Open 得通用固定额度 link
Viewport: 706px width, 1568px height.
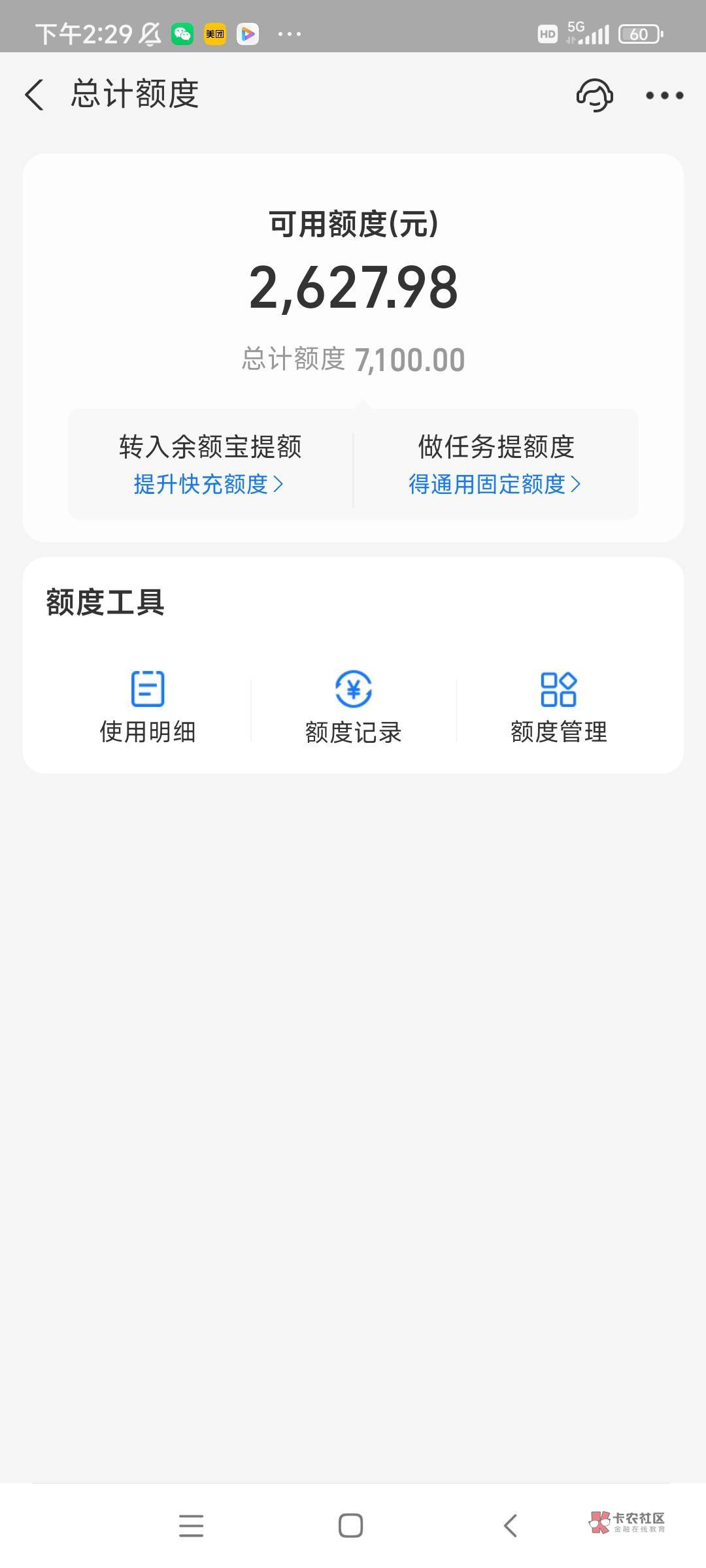point(494,484)
